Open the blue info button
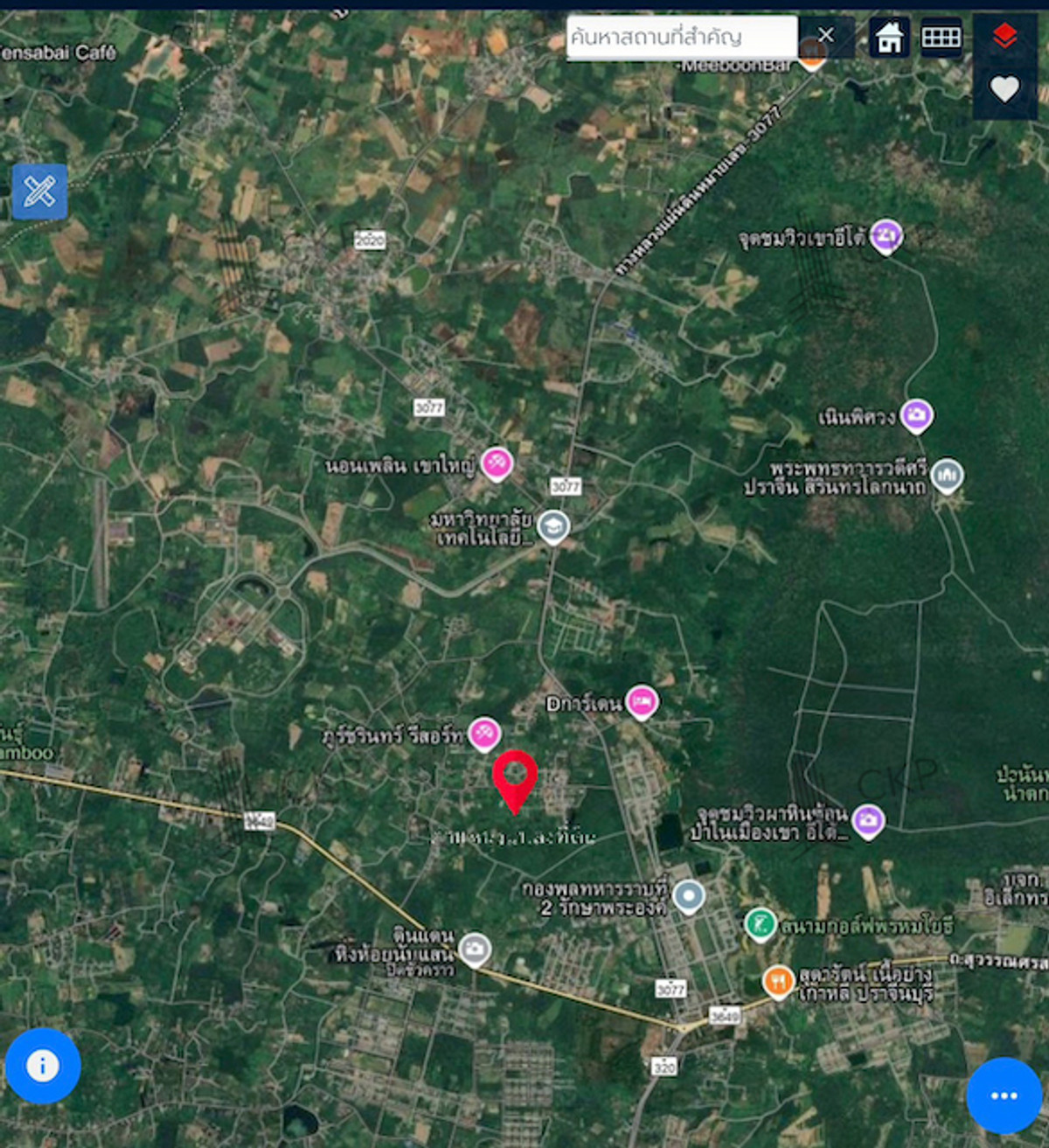This screenshot has width=1049, height=1148. 43,1065
